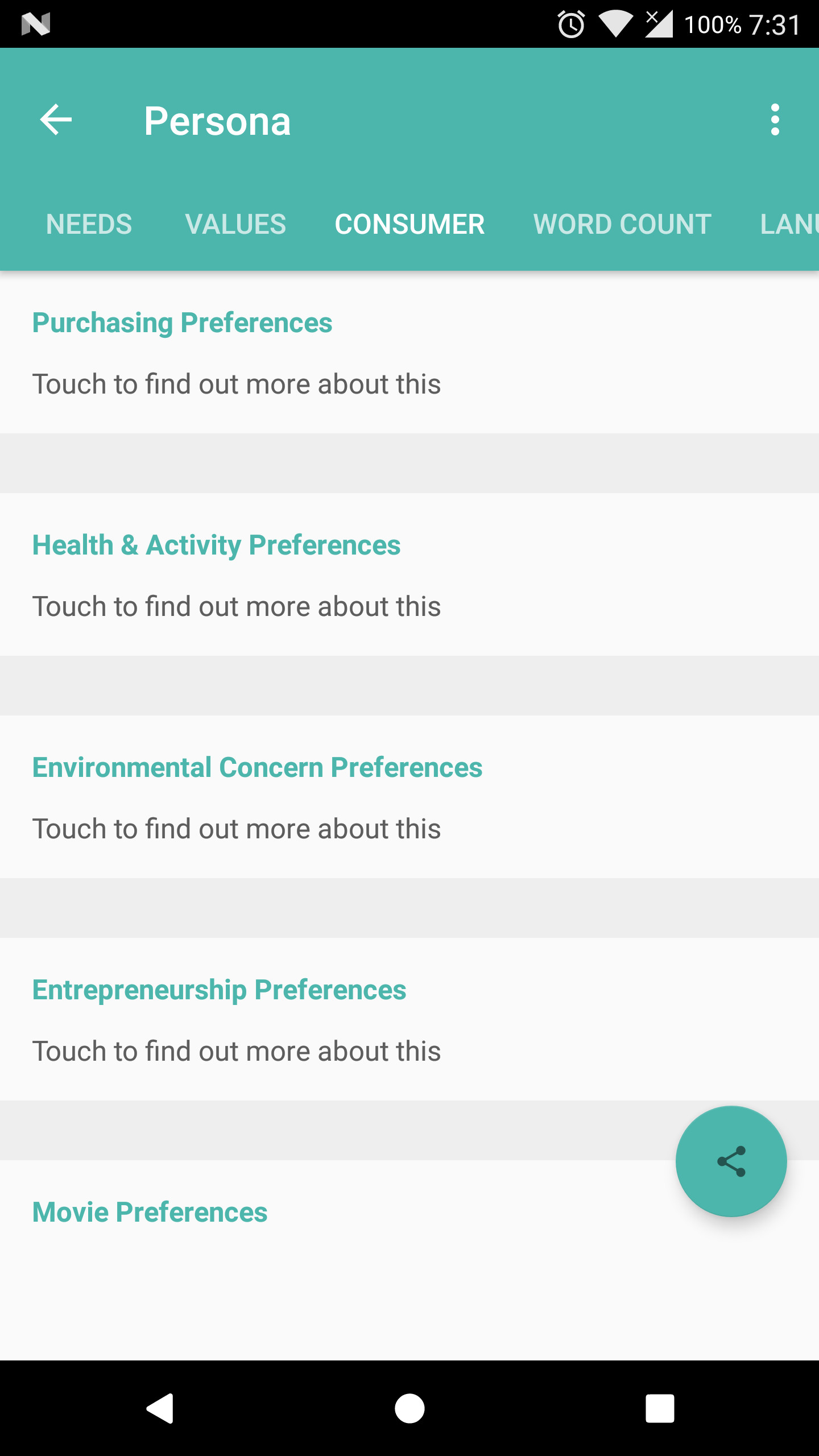Viewport: 819px width, 1456px height.
Task: Switch to the Needs tab
Action: coord(89,224)
